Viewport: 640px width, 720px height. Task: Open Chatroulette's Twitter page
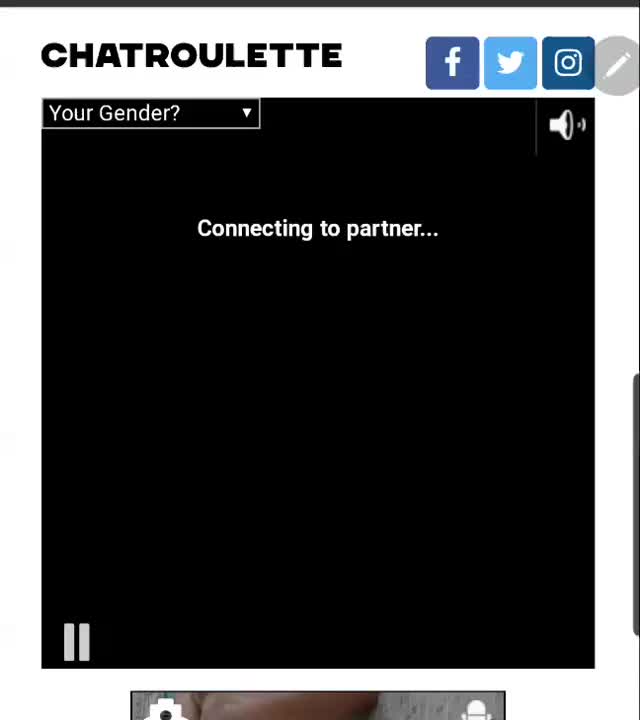[x=510, y=63]
